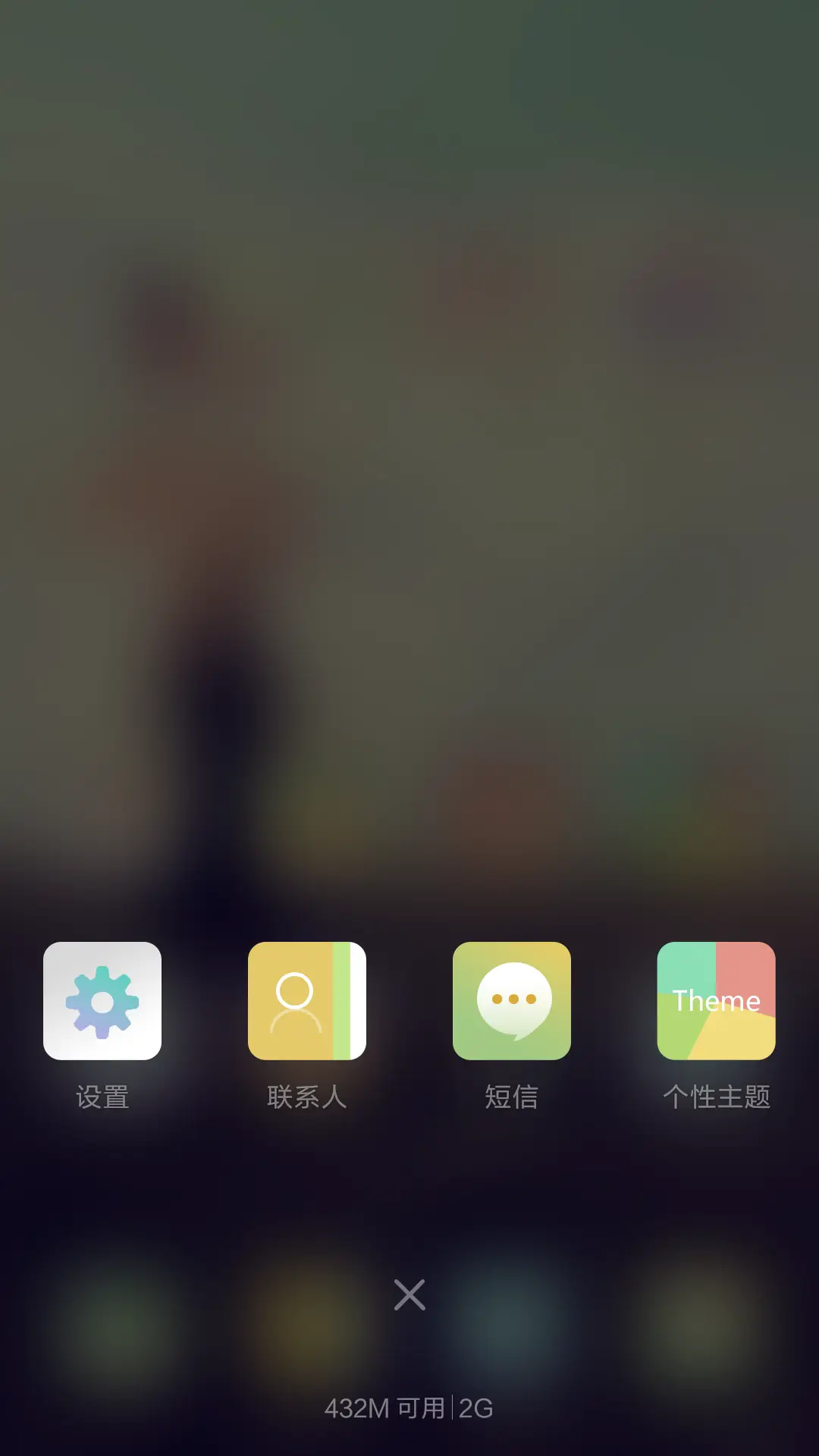This screenshot has width=819, height=1456.
Task: Tap the Theme icon for 个性主题
Action: [716, 999]
